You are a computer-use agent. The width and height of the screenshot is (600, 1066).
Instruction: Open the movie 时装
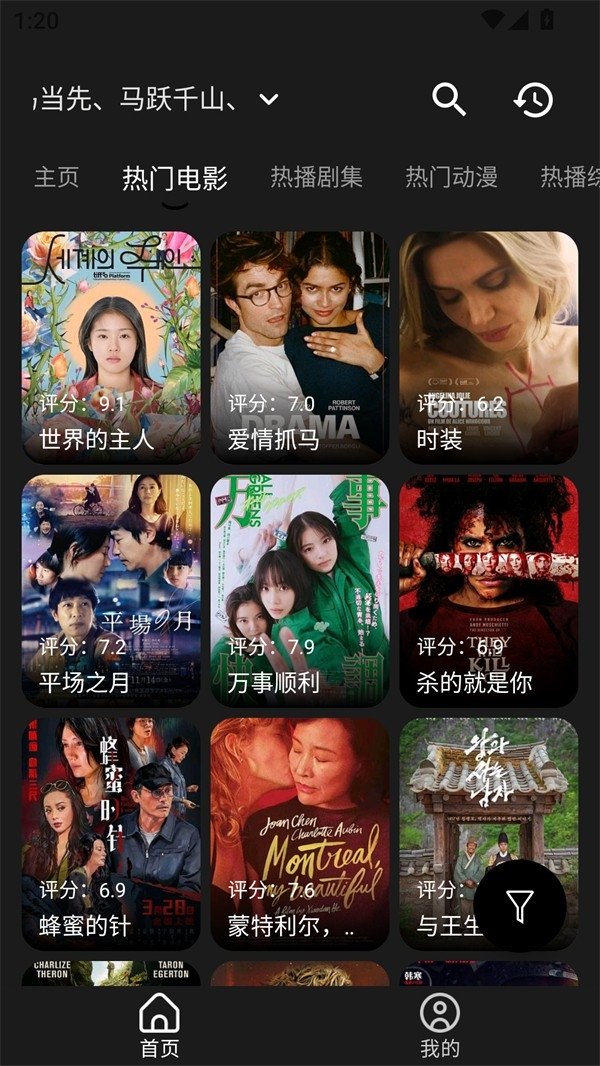(x=489, y=347)
